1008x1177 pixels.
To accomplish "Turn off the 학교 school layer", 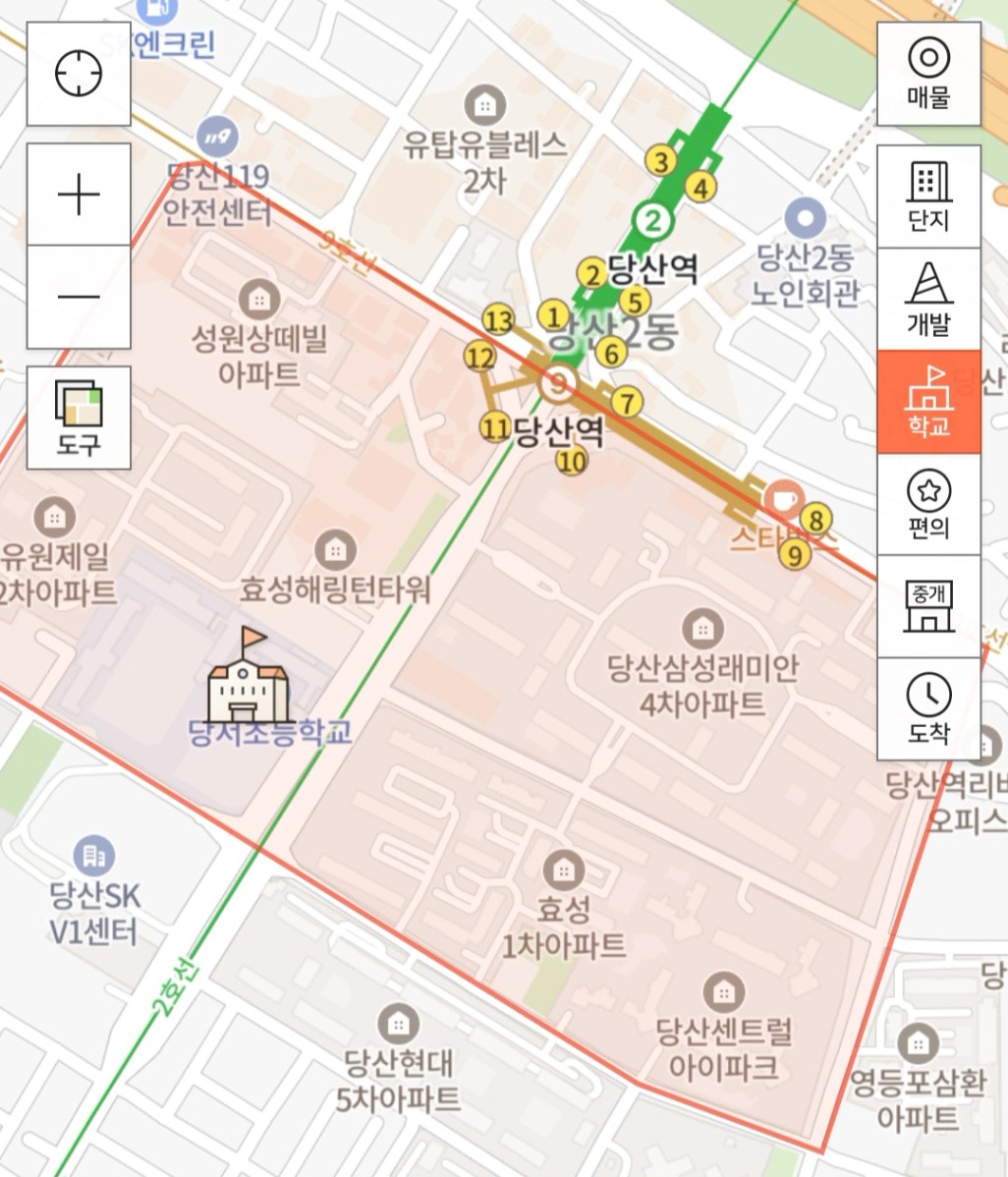I will coord(928,401).
